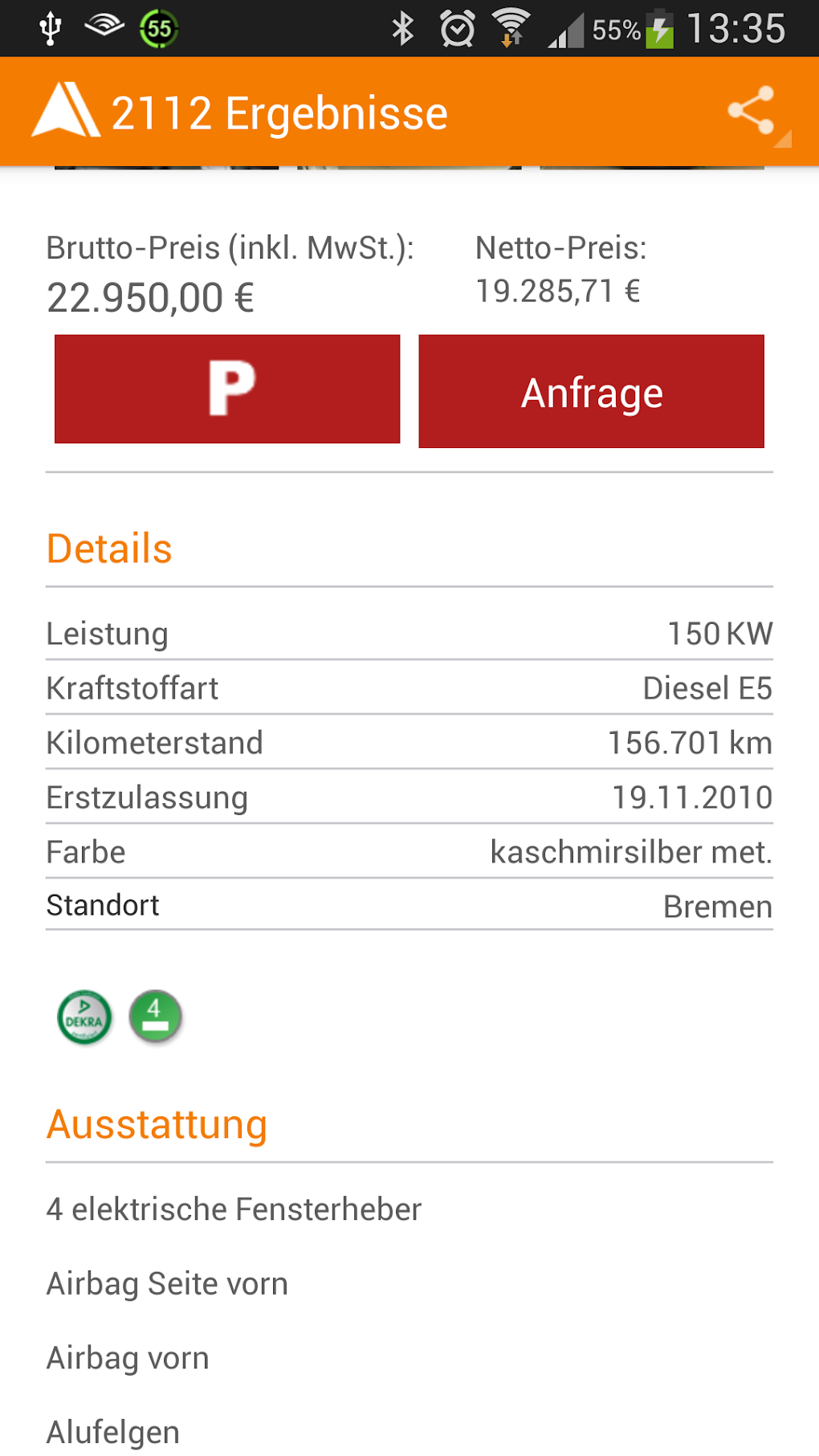Tap the 2112 Ergebnisse title
This screenshot has width=819, height=1456.
(x=279, y=112)
